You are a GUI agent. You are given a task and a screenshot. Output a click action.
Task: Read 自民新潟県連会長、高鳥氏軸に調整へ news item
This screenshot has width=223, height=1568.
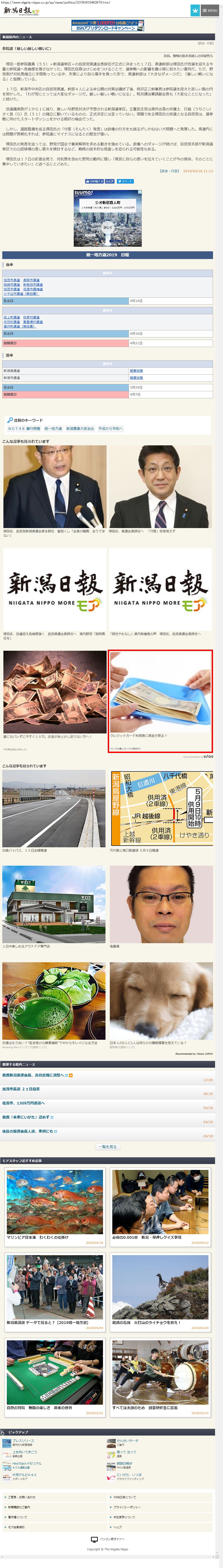click(37, 1075)
